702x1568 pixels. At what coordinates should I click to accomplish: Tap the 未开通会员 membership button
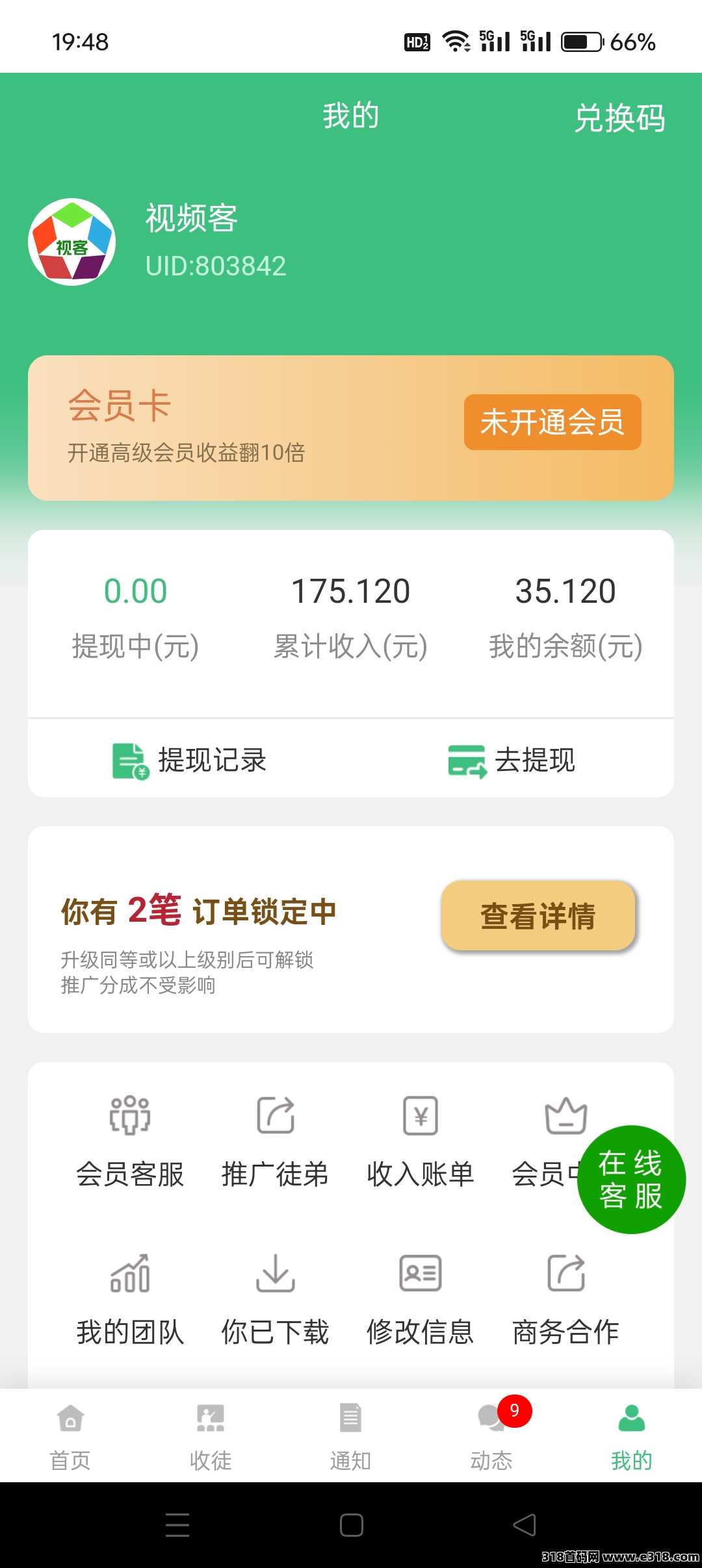tap(552, 422)
